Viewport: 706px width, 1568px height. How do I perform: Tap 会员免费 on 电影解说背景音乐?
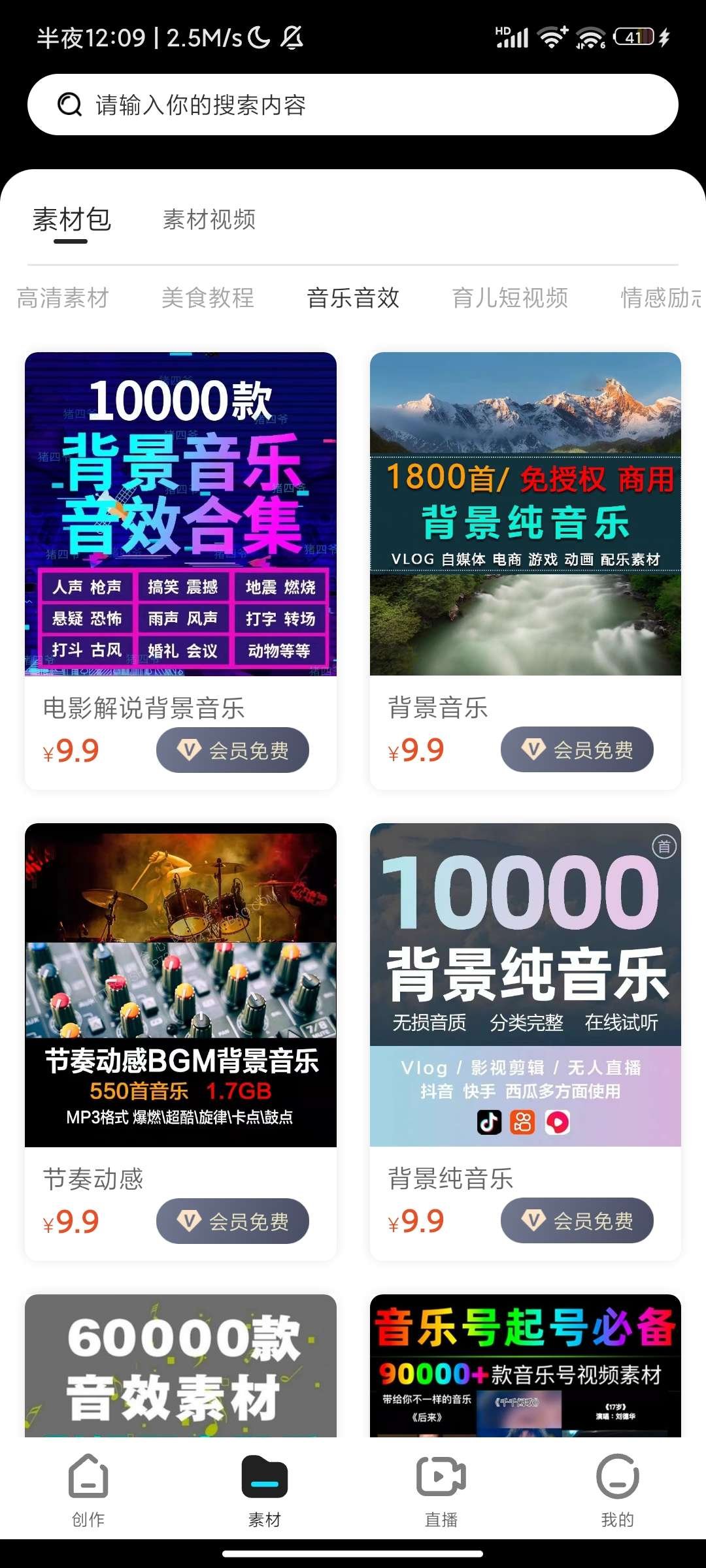tap(233, 750)
